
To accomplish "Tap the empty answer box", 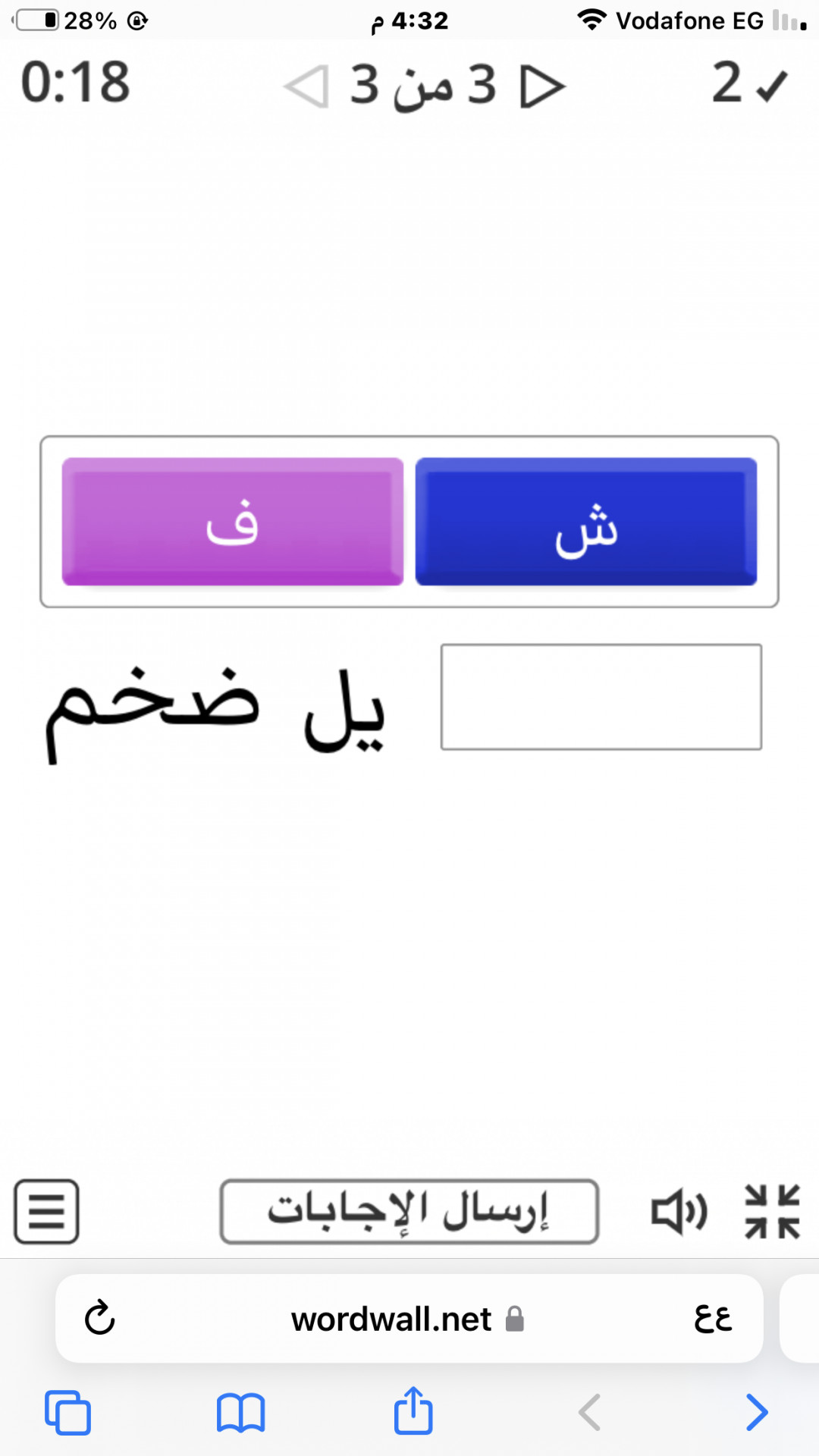I will (601, 697).
